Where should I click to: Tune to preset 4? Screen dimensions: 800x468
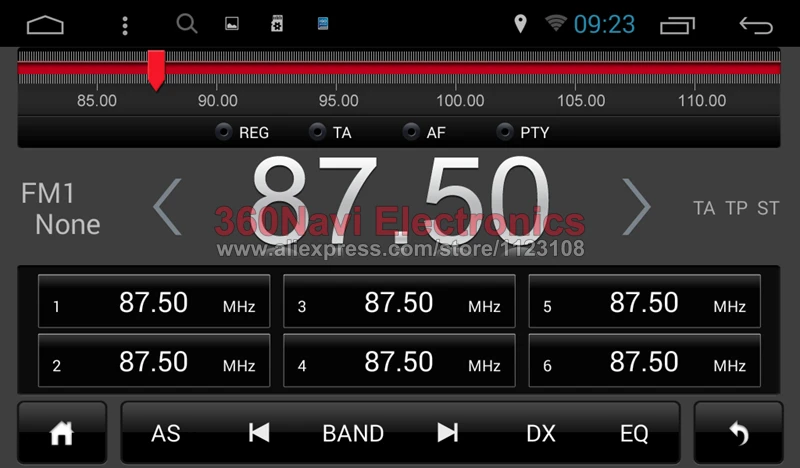(x=399, y=360)
